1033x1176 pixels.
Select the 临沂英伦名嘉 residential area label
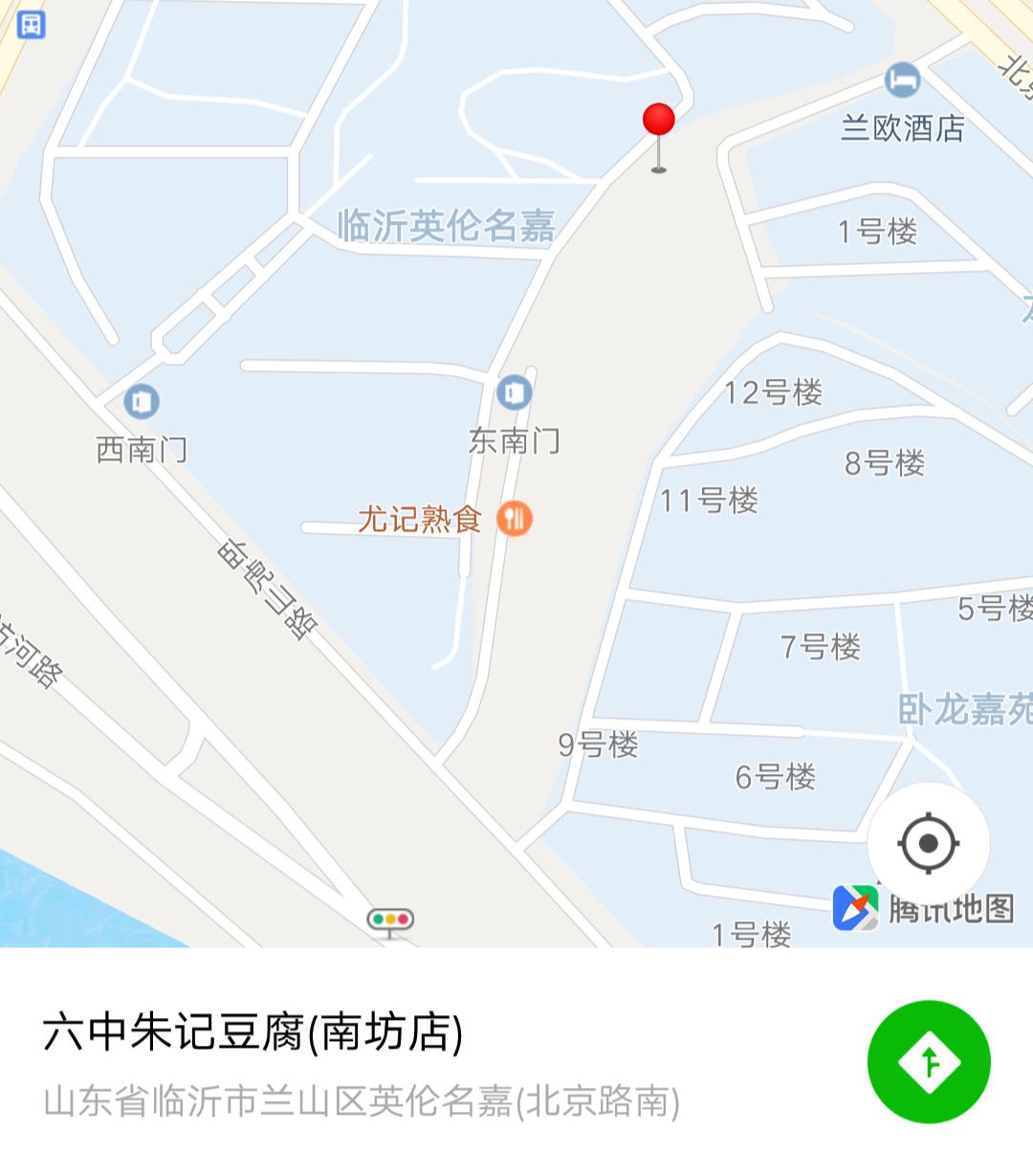446,224
